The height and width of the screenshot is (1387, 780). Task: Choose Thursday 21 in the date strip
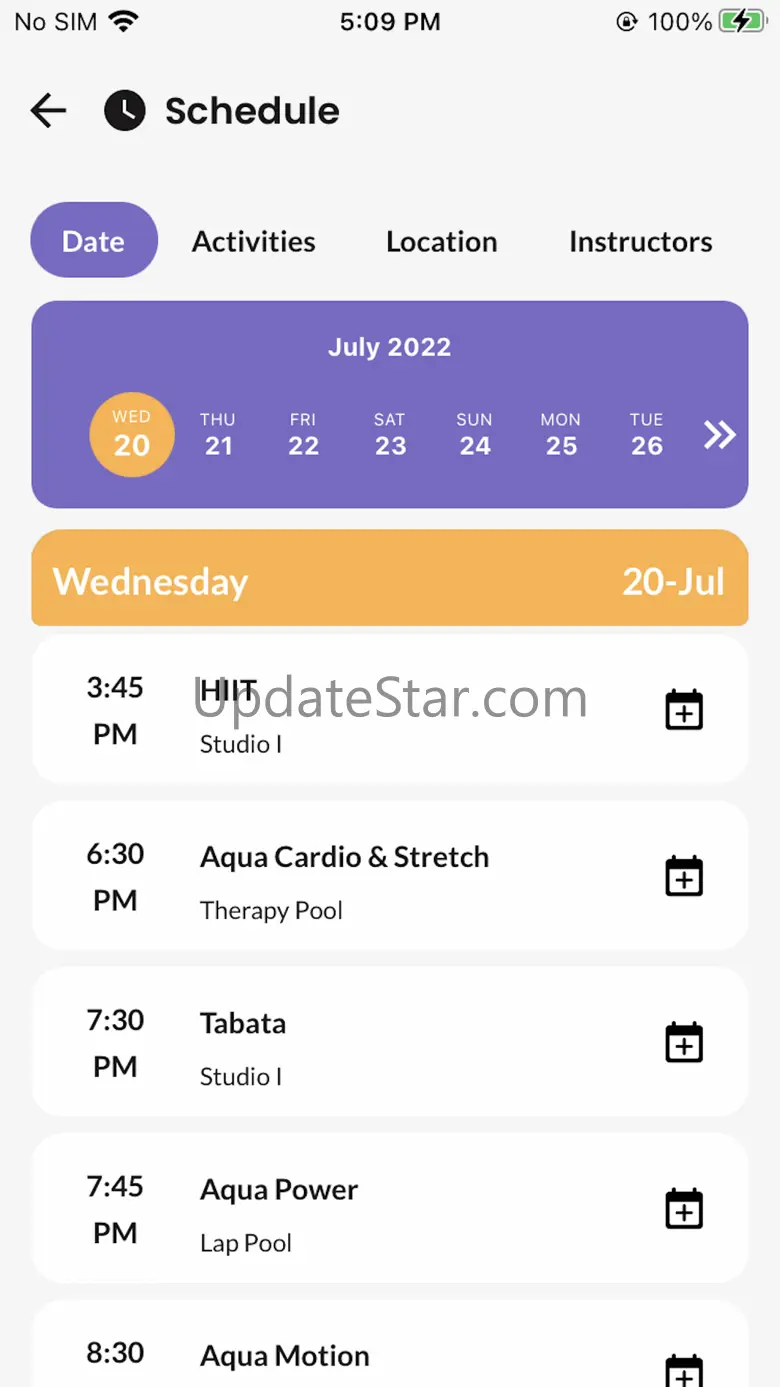pos(218,435)
